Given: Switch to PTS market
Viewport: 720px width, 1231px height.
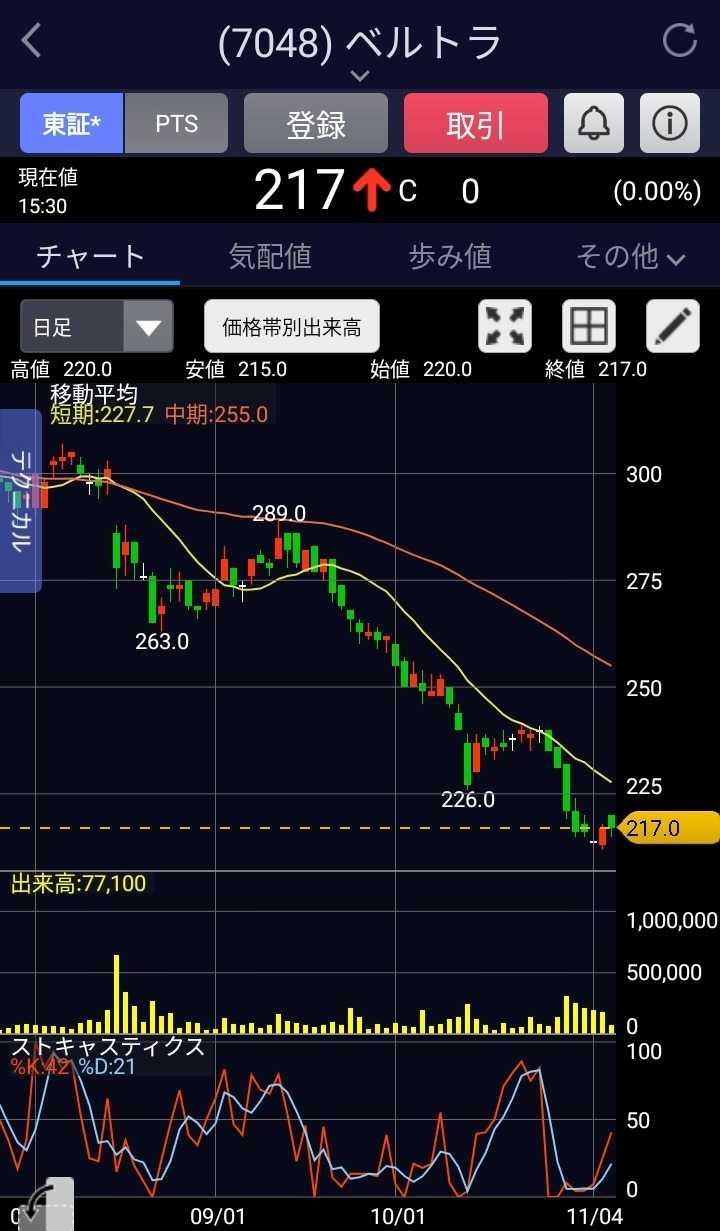Looking at the screenshot, I should click(176, 123).
